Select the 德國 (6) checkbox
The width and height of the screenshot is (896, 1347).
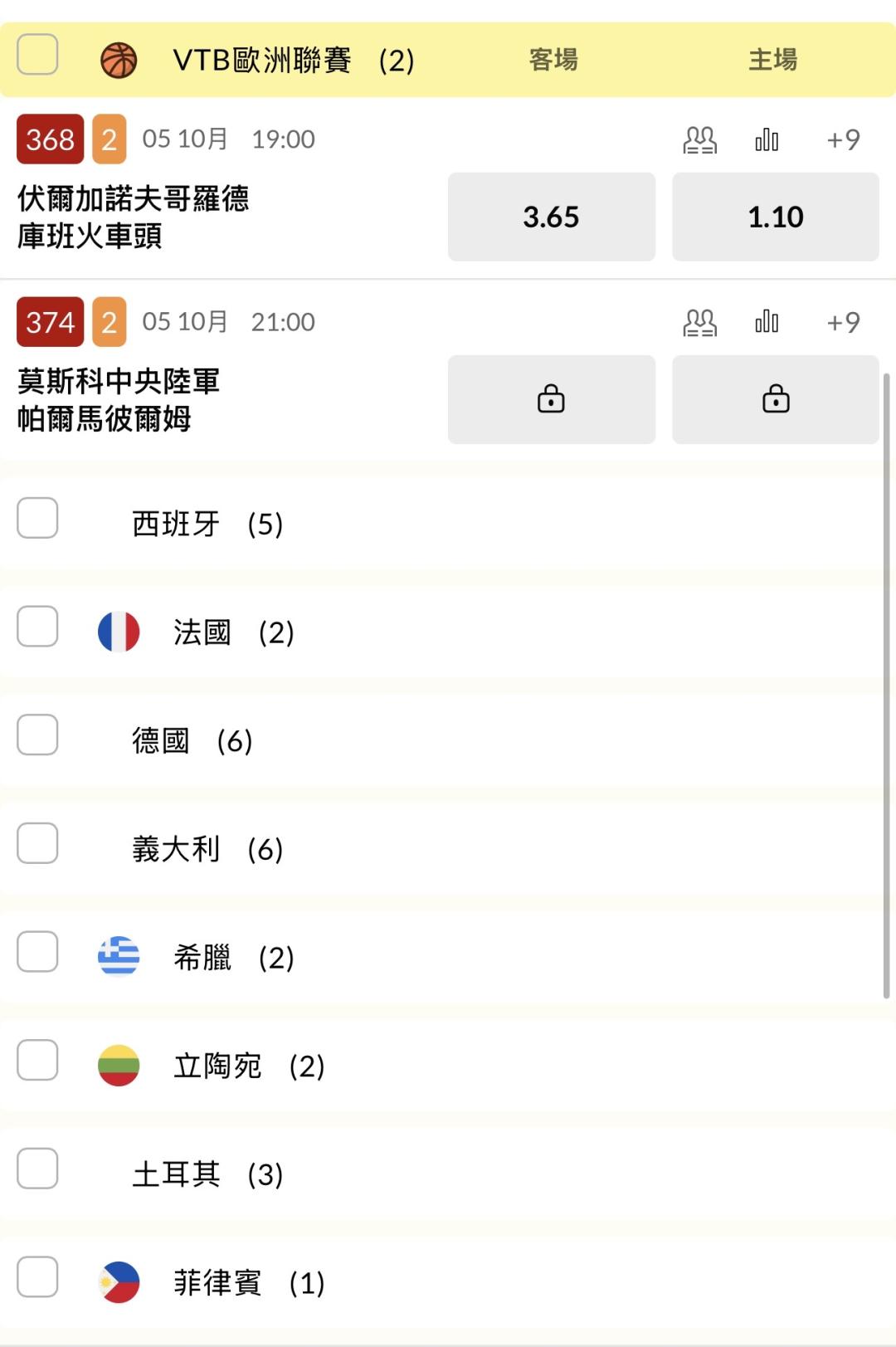pos(37,735)
